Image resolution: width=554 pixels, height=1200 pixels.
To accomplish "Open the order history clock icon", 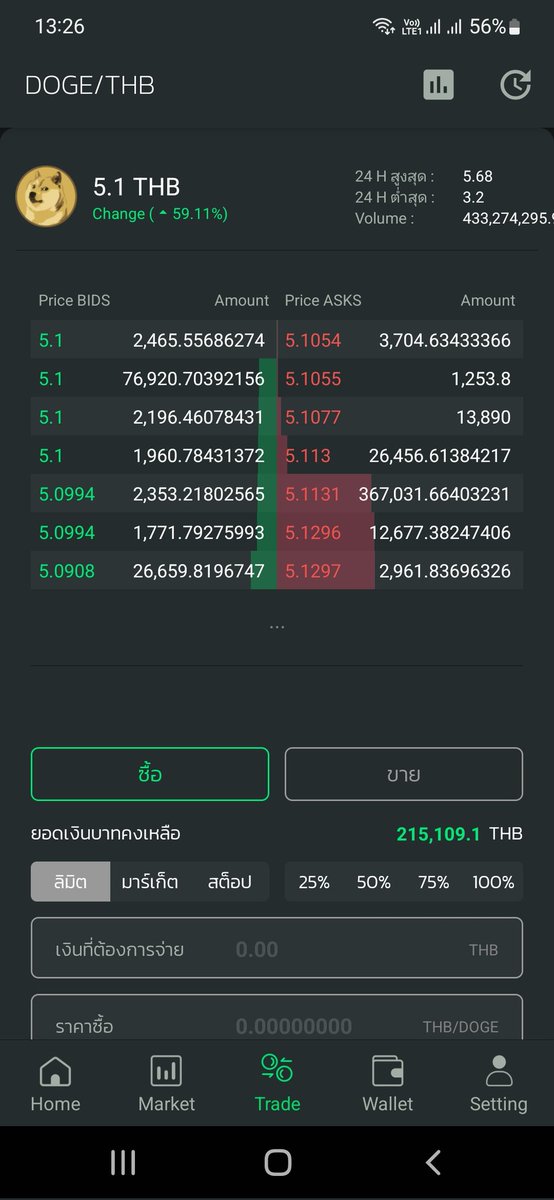I will 515,84.
